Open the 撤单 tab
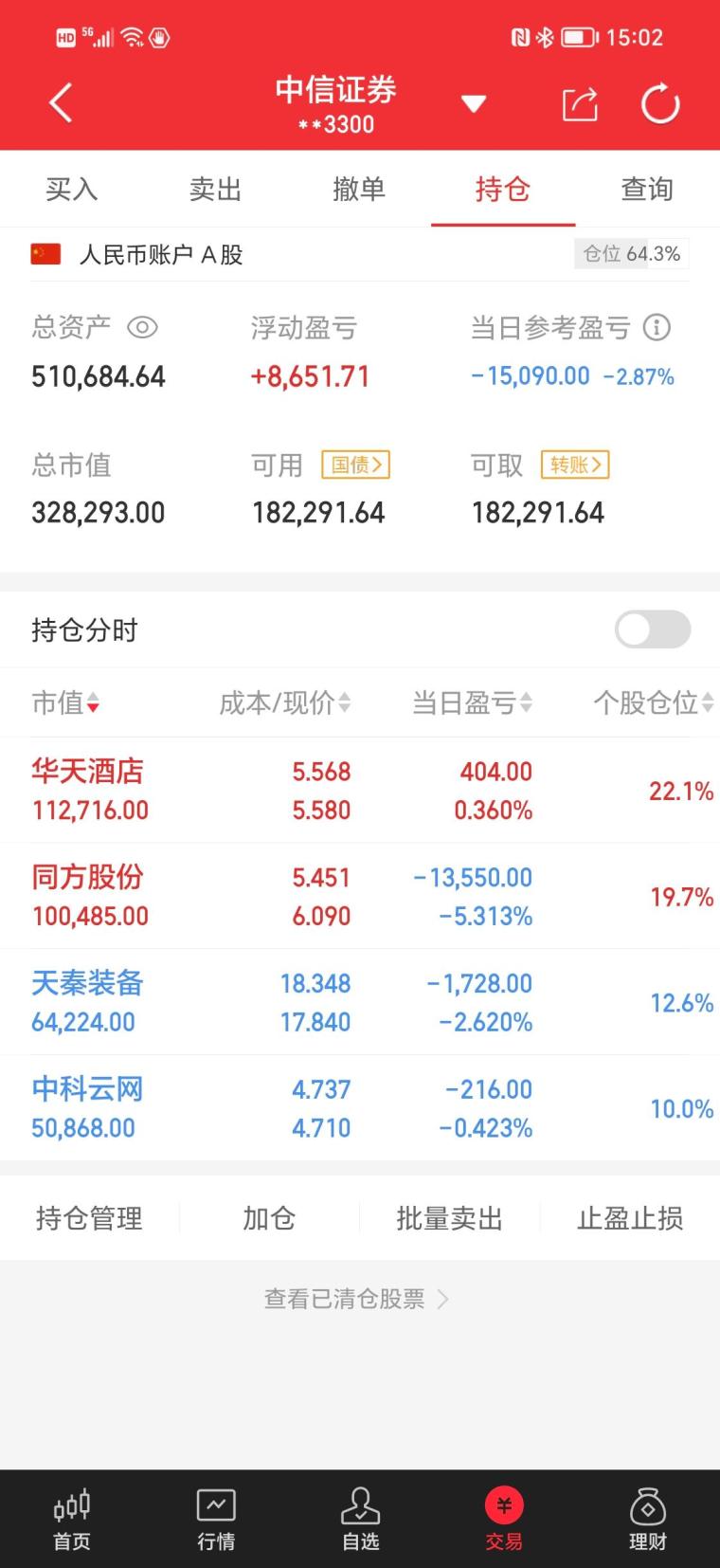720x1568 pixels. pos(359,190)
